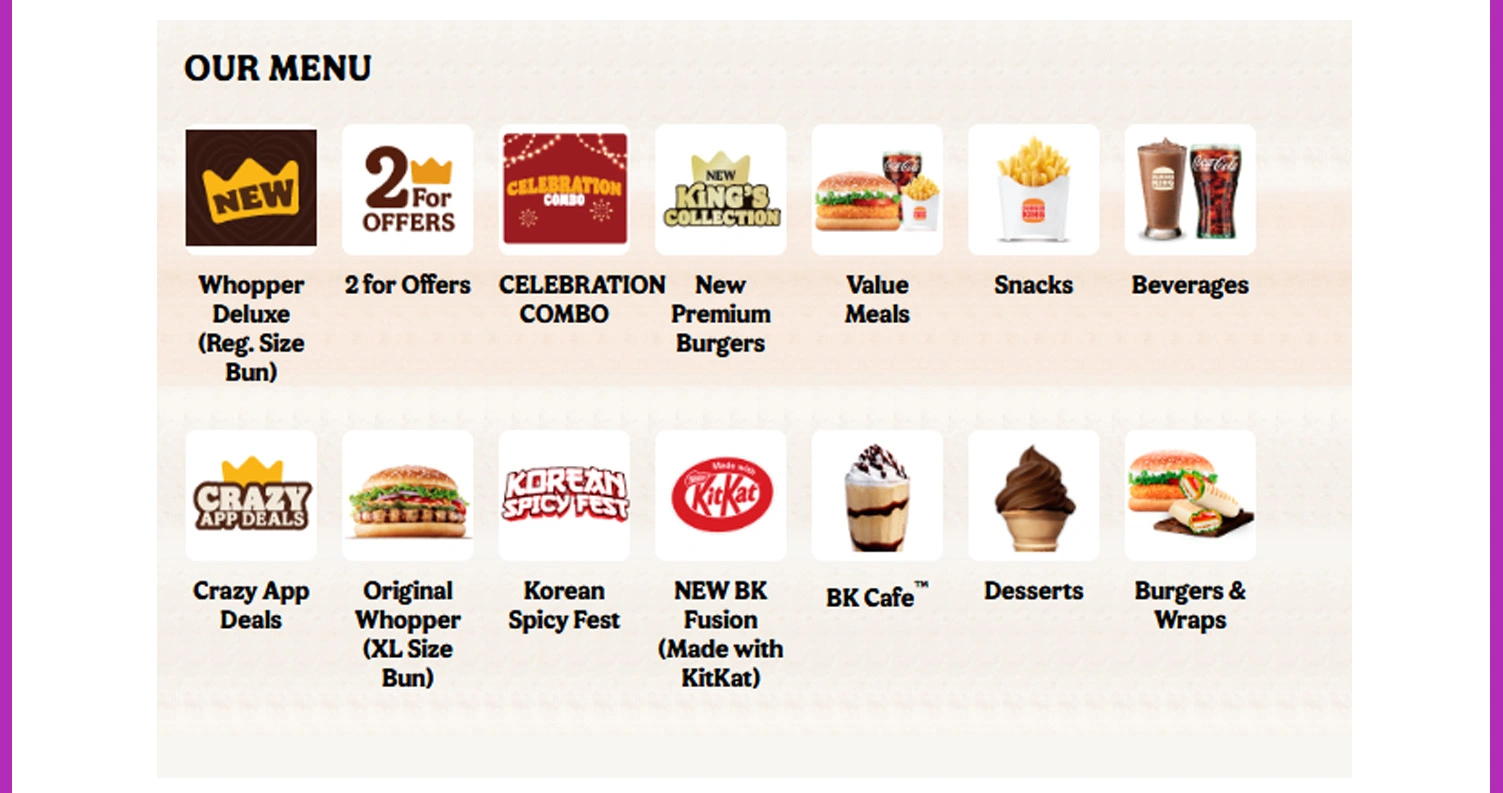The image size is (1503, 793).
Task: Open New Premium Burgers category
Action: (720, 189)
